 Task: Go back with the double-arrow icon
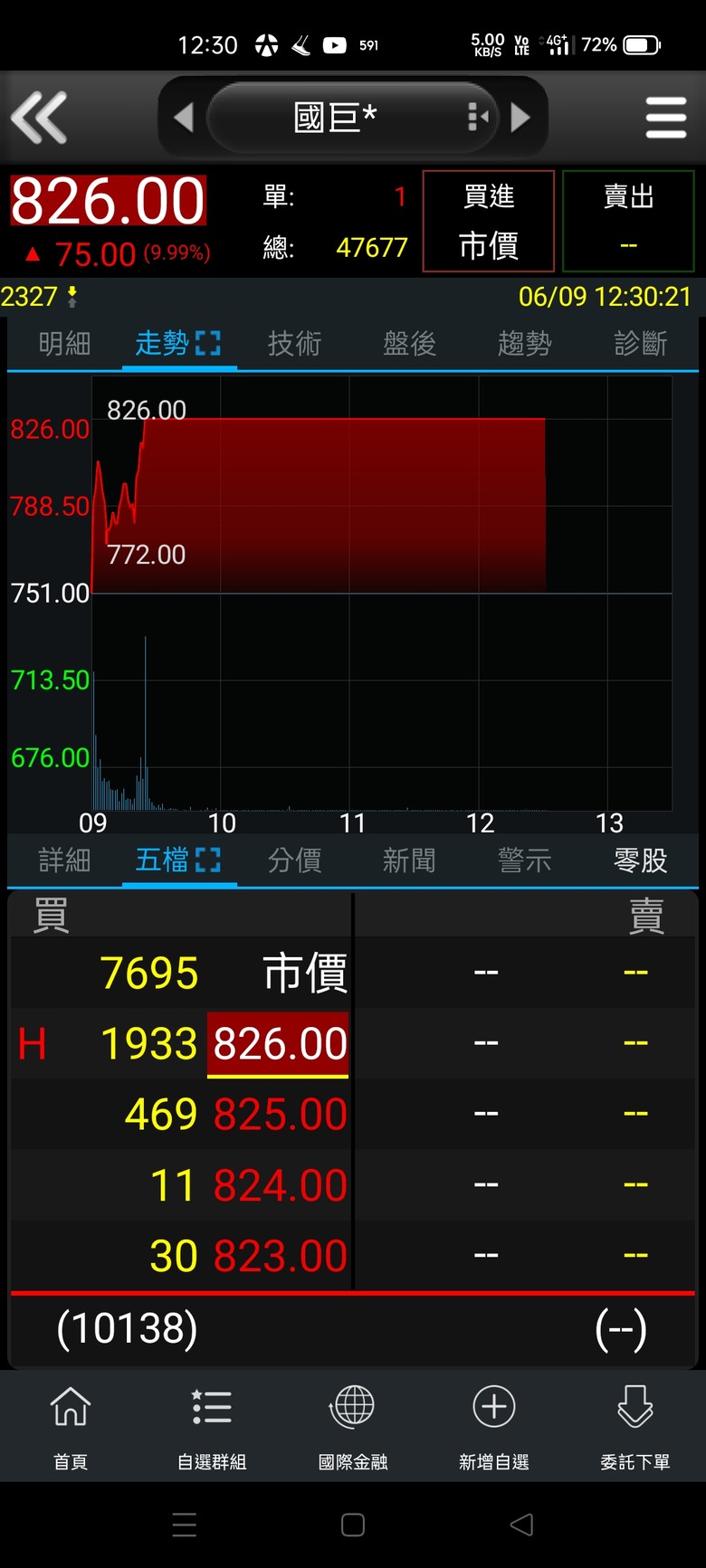coord(39,118)
